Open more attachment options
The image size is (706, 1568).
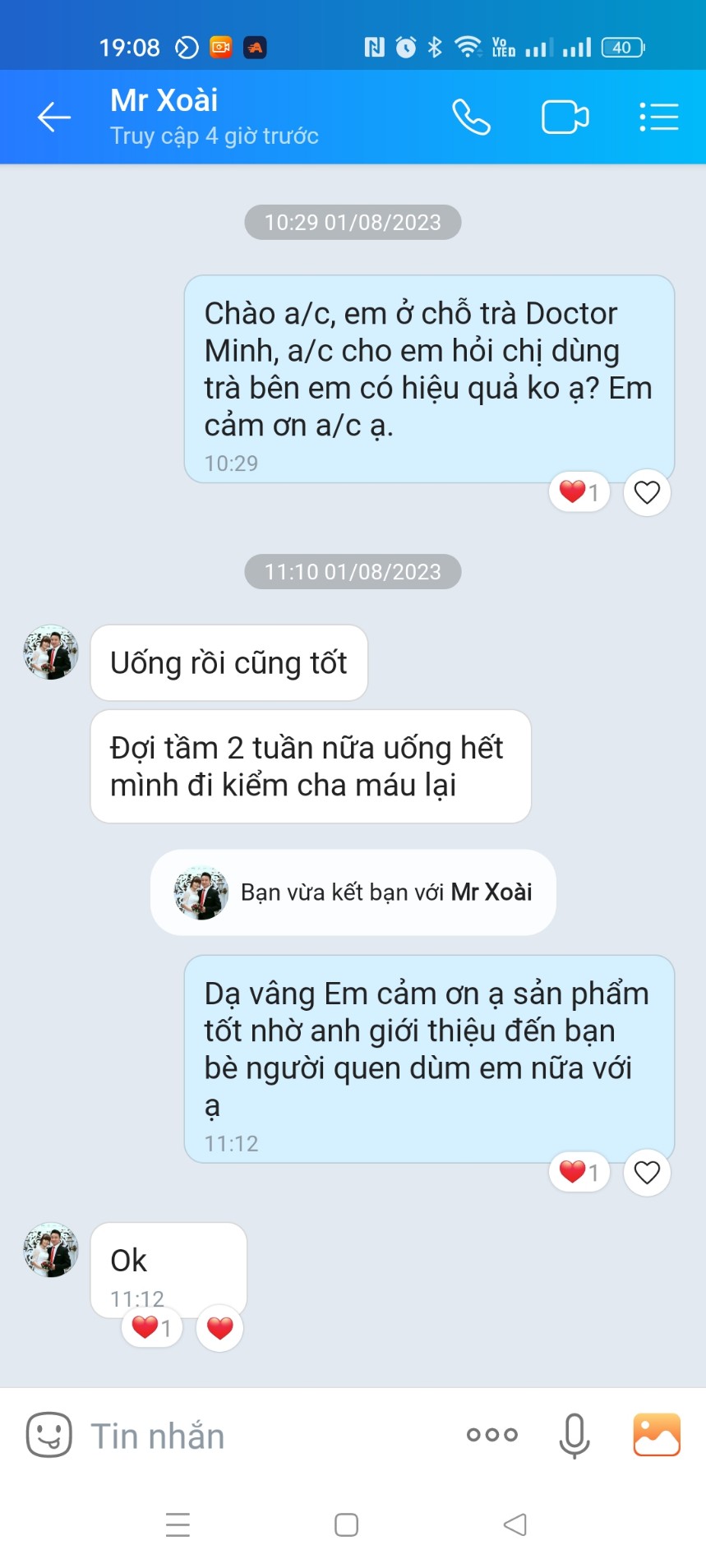coord(491,1435)
